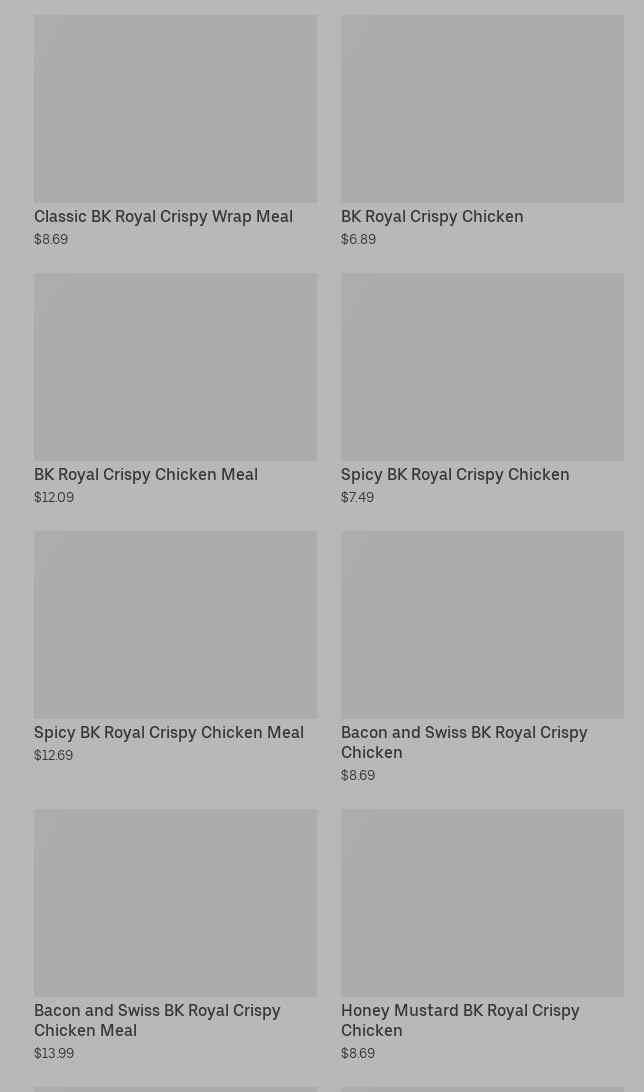644x1092 pixels.
Task: Open Spicy BK Royal Crispy Chicken Meal
Action: pos(175,646)
